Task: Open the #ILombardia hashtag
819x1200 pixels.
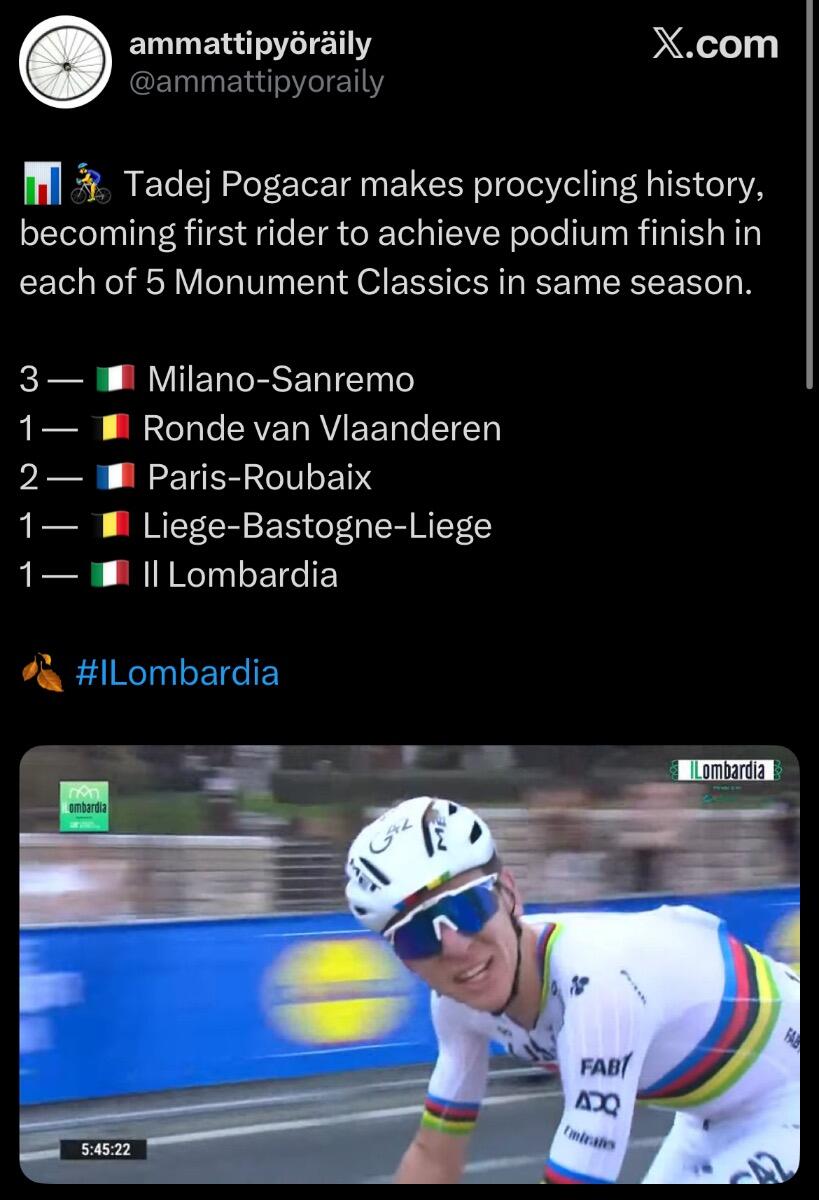Action: [x=177, y=673]
